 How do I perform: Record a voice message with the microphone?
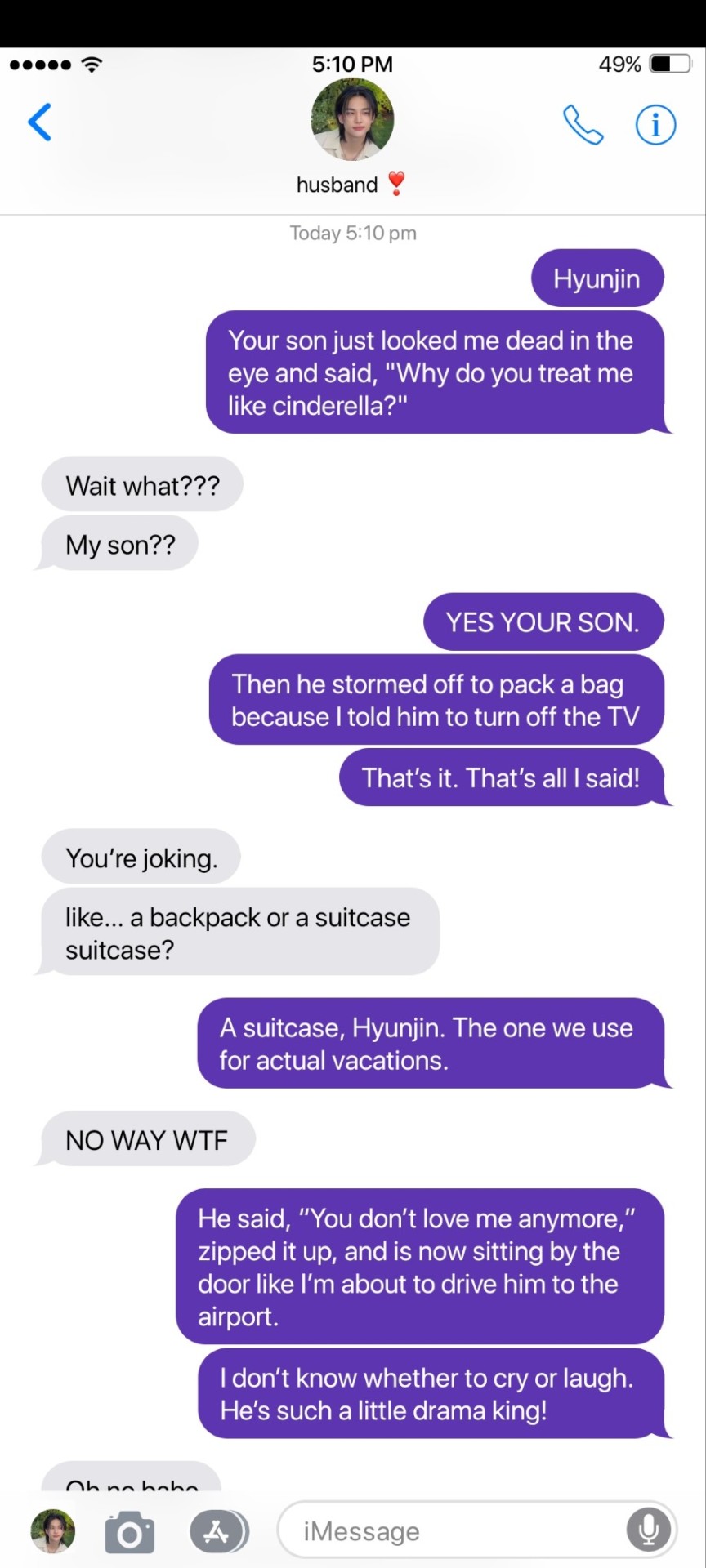(x=648, y=1530)
